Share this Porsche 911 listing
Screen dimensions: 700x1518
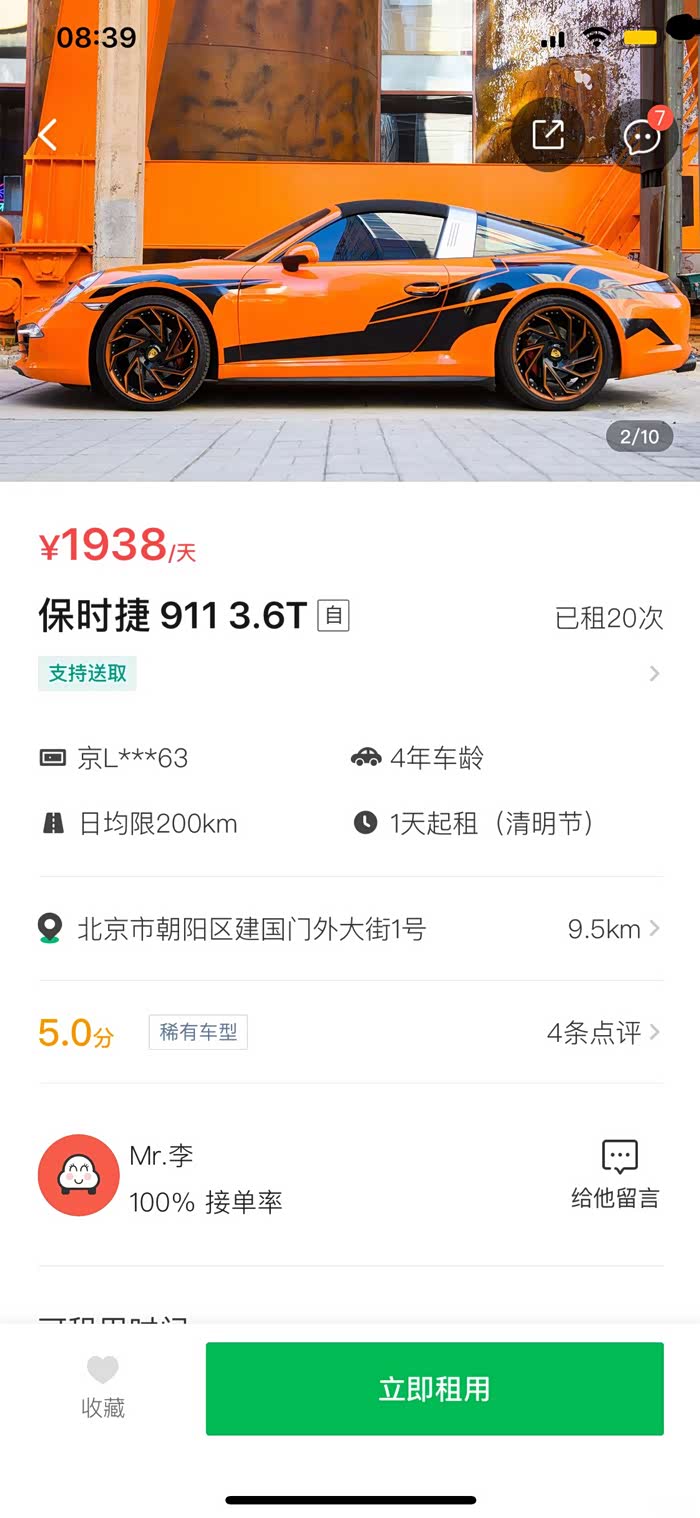point(548,135)
